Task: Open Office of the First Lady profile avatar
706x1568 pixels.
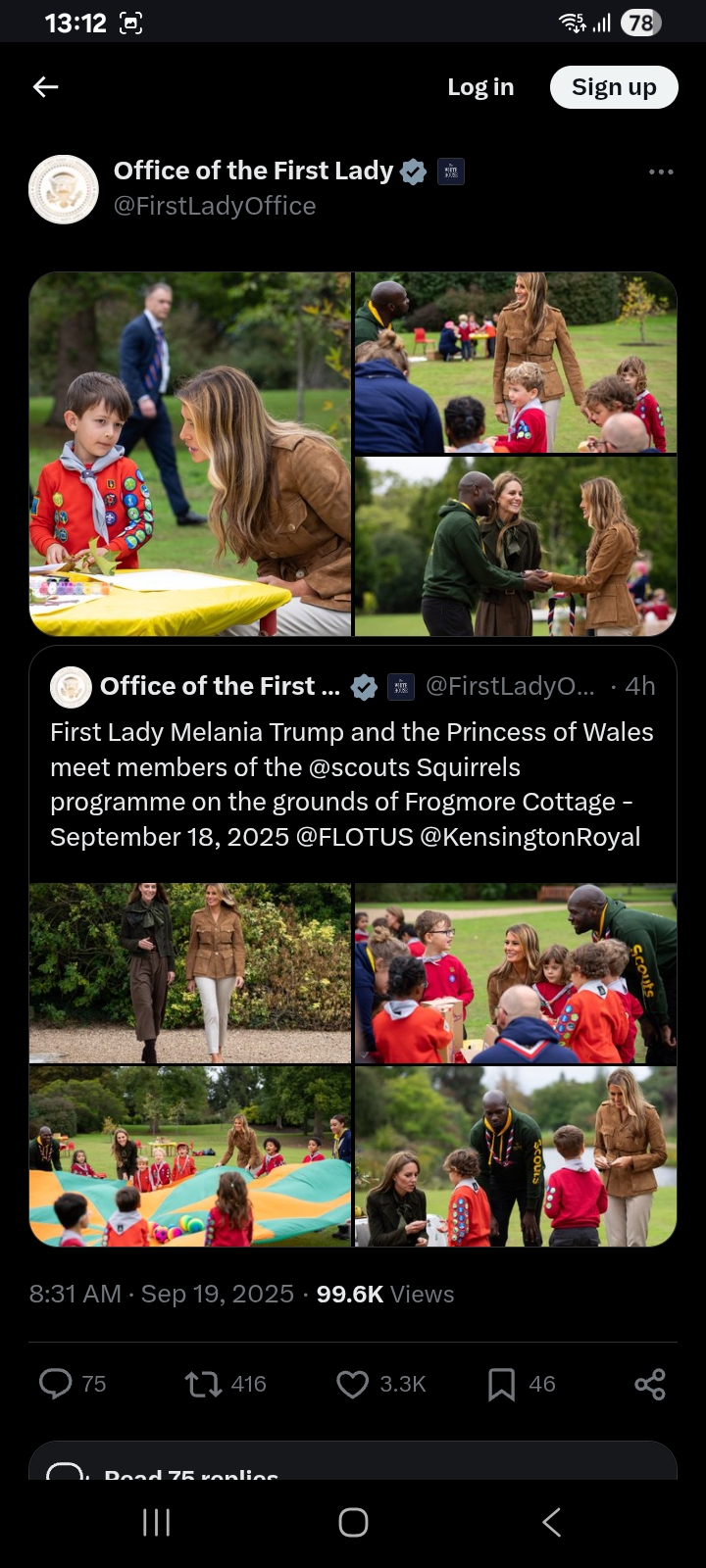Action: (x=64, y=189)
